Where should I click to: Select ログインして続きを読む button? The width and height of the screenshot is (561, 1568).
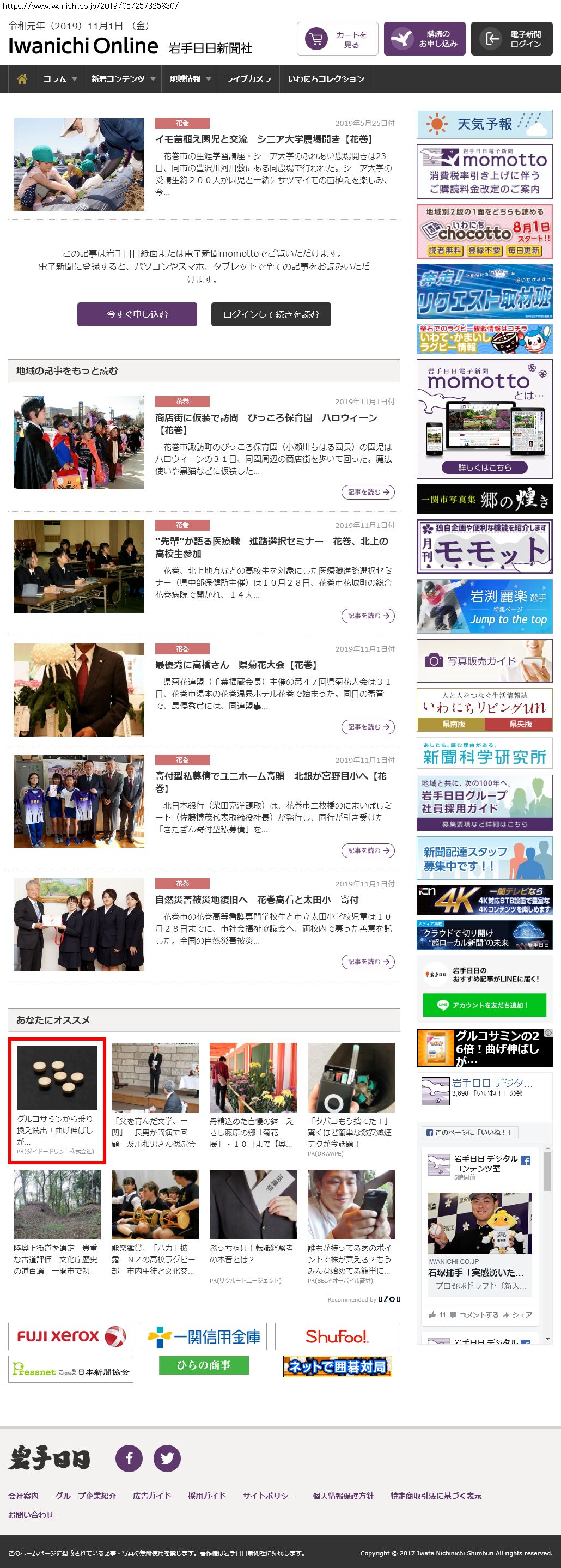click(271, 314)
